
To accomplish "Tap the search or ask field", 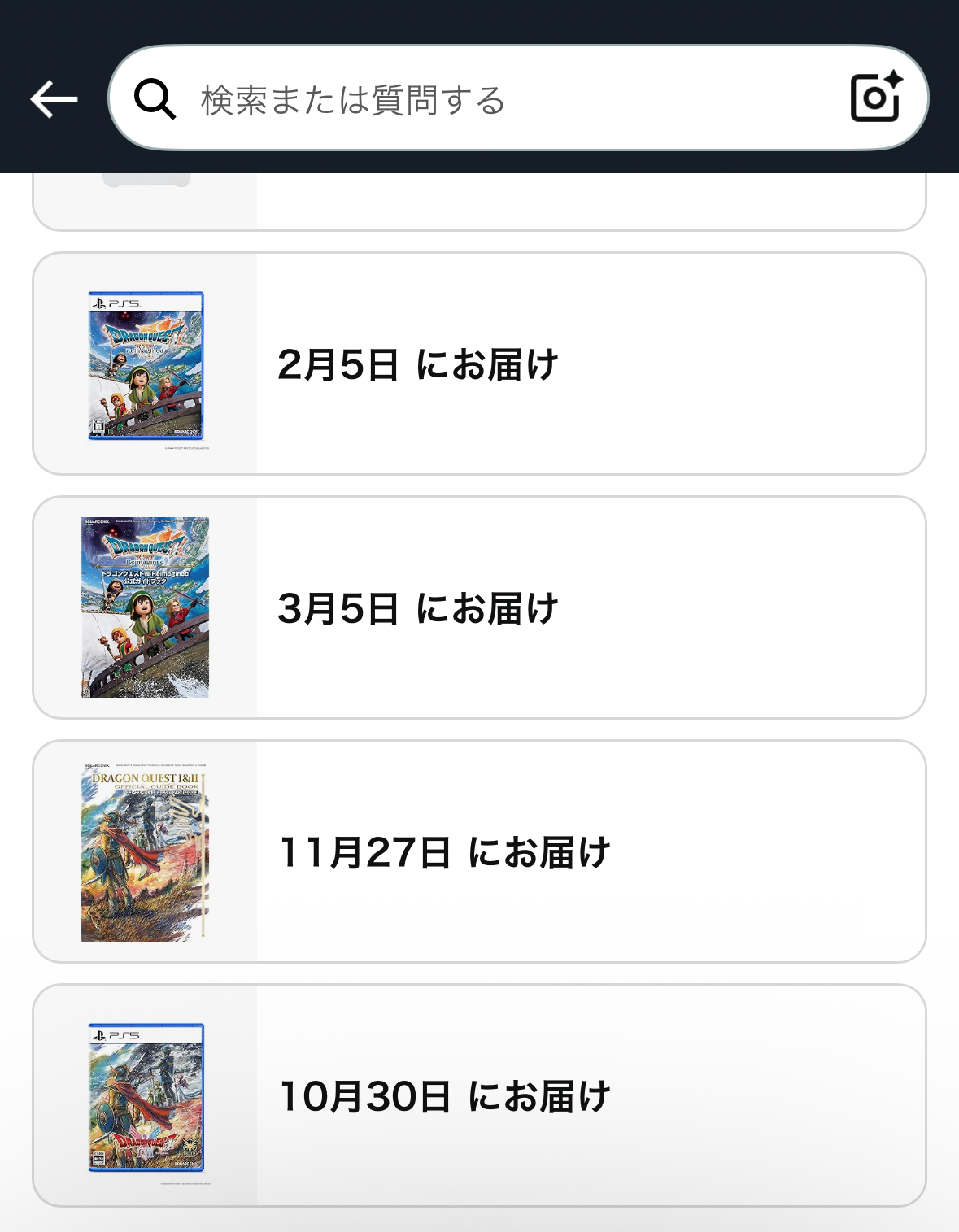I will tap(488, 99).
